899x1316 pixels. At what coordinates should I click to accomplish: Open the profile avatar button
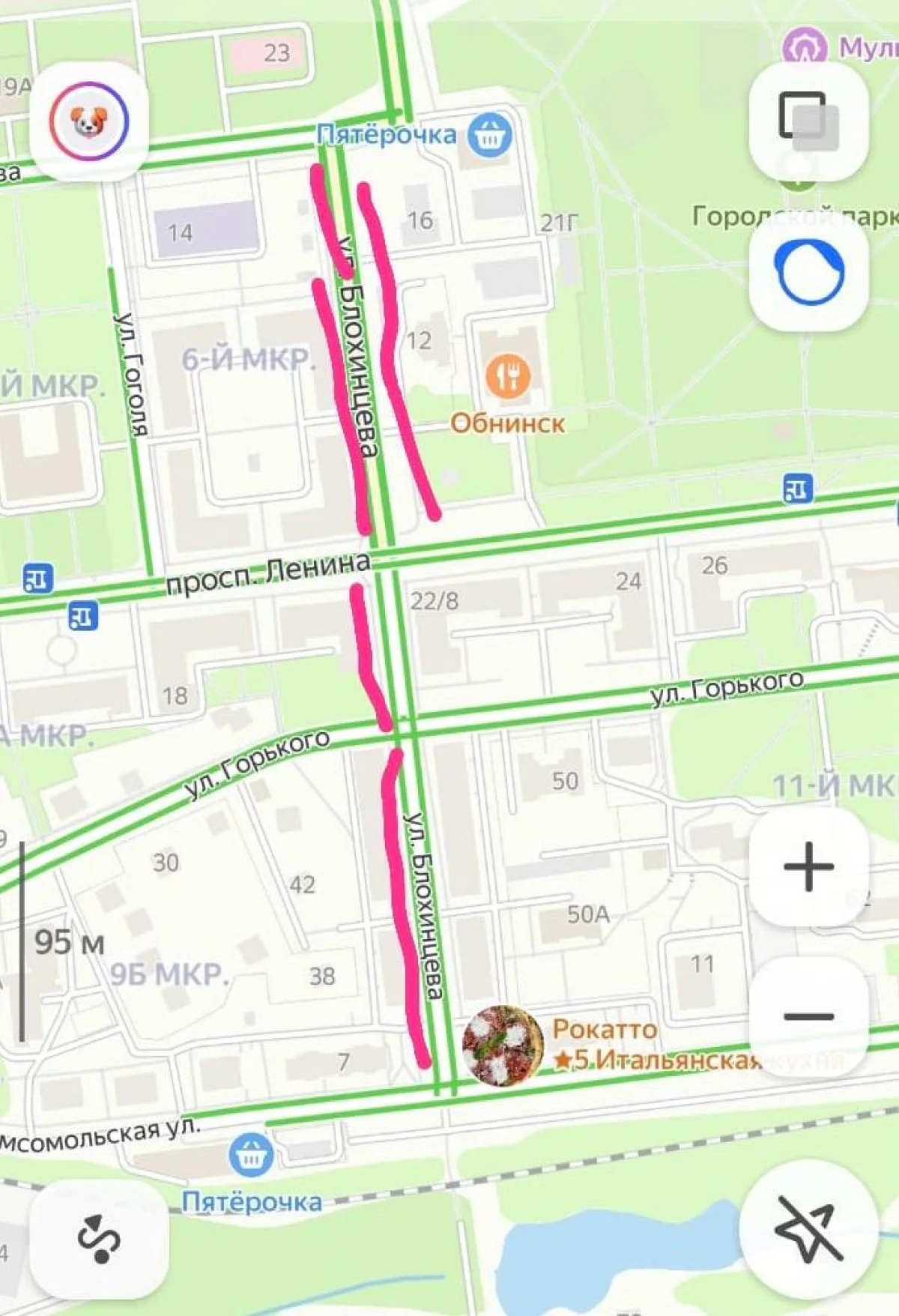(89, 121)
